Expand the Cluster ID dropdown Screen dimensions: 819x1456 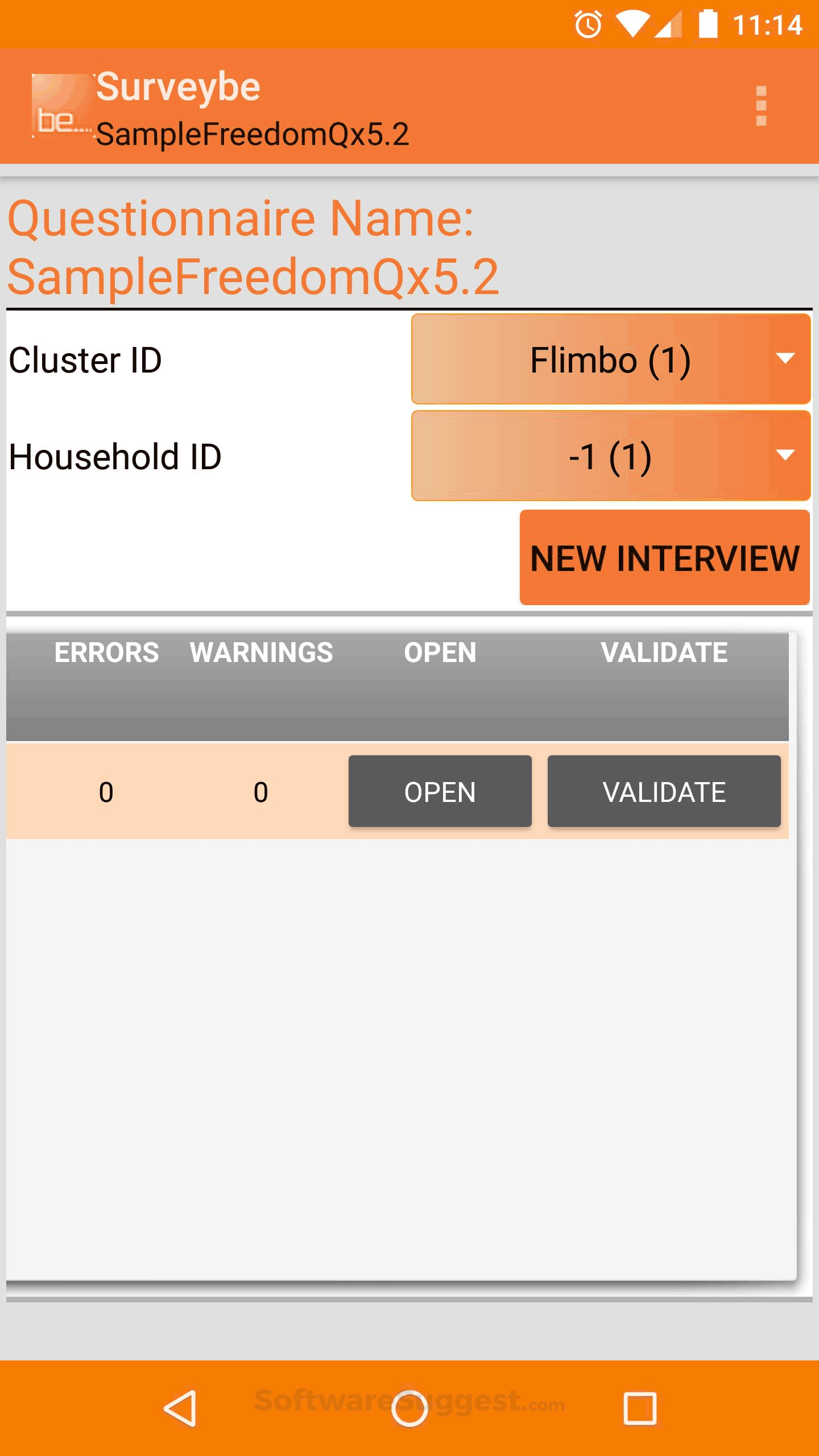click(611, 359)
